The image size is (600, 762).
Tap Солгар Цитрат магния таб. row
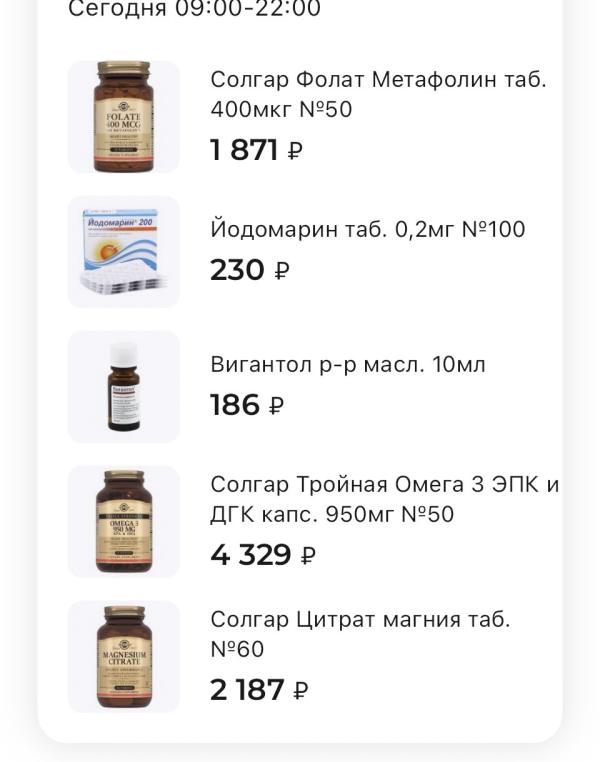(x=359, y=634)
